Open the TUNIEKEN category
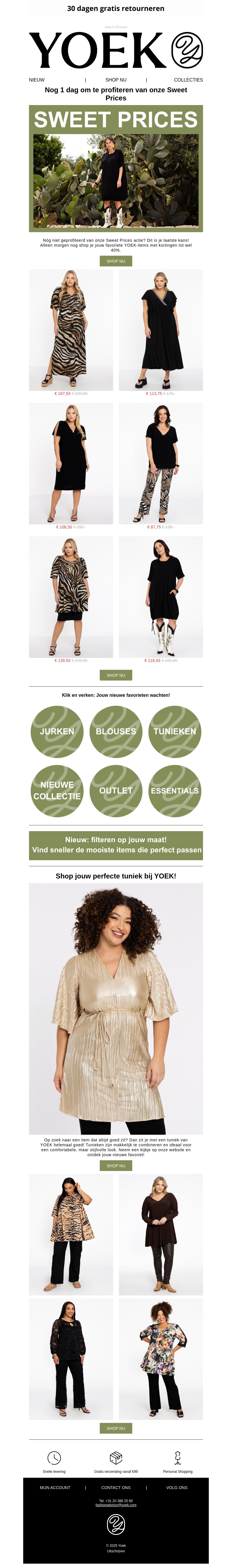 coord(175,731)
